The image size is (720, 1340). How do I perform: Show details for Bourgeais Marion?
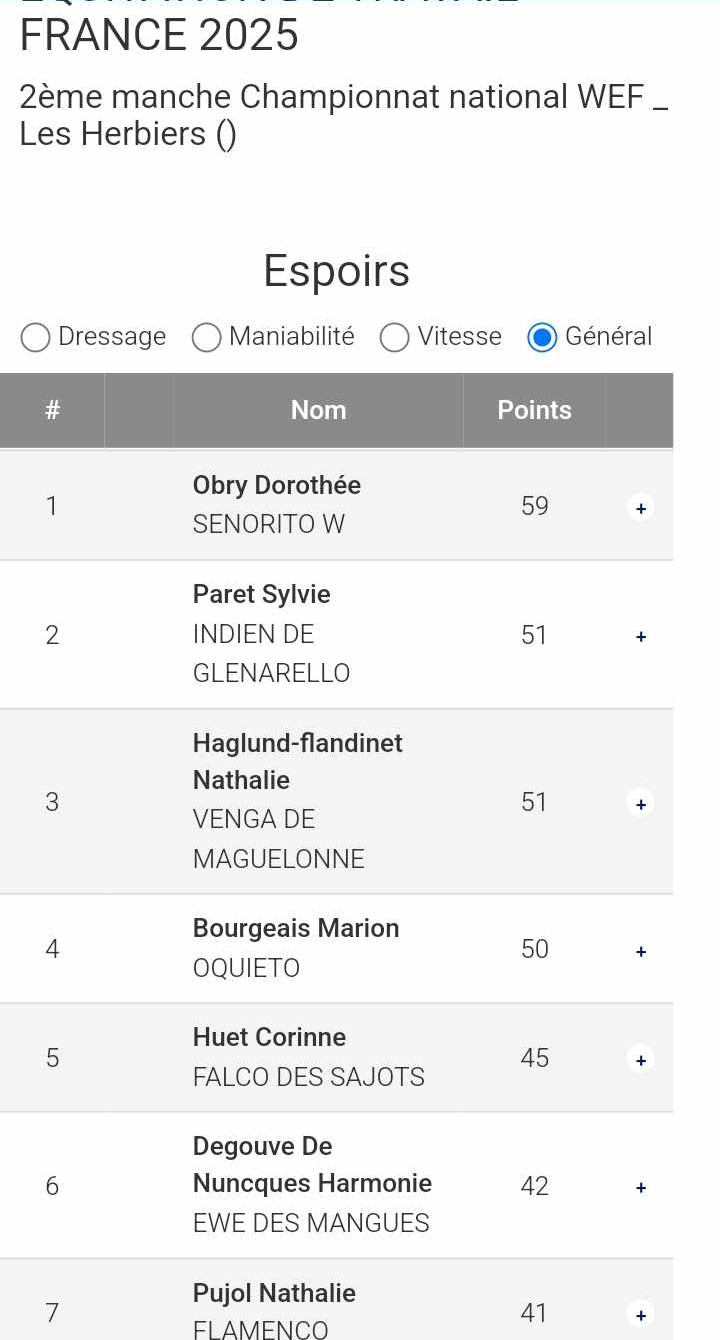click(x=641, y=951)
